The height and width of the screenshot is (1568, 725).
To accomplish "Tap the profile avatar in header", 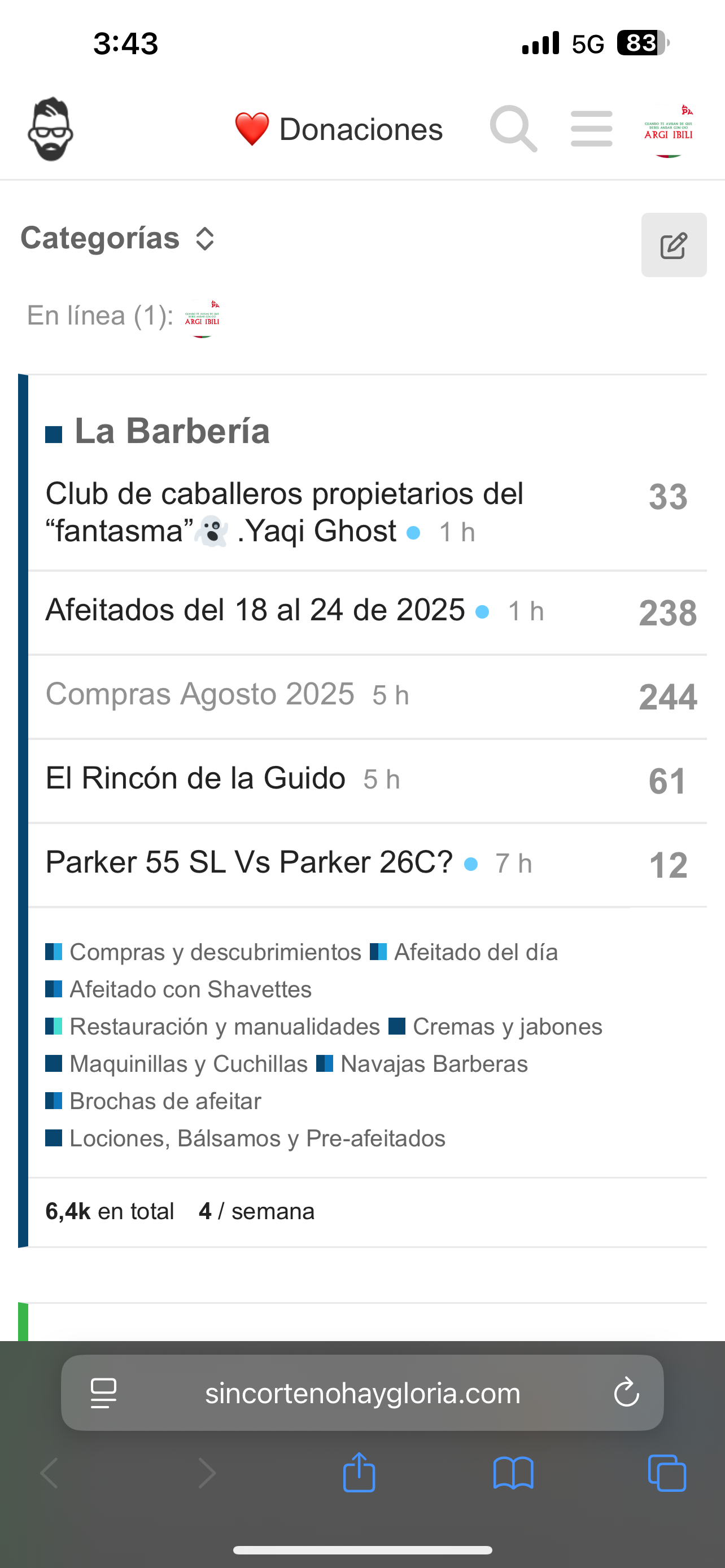I will click(669, 129).
